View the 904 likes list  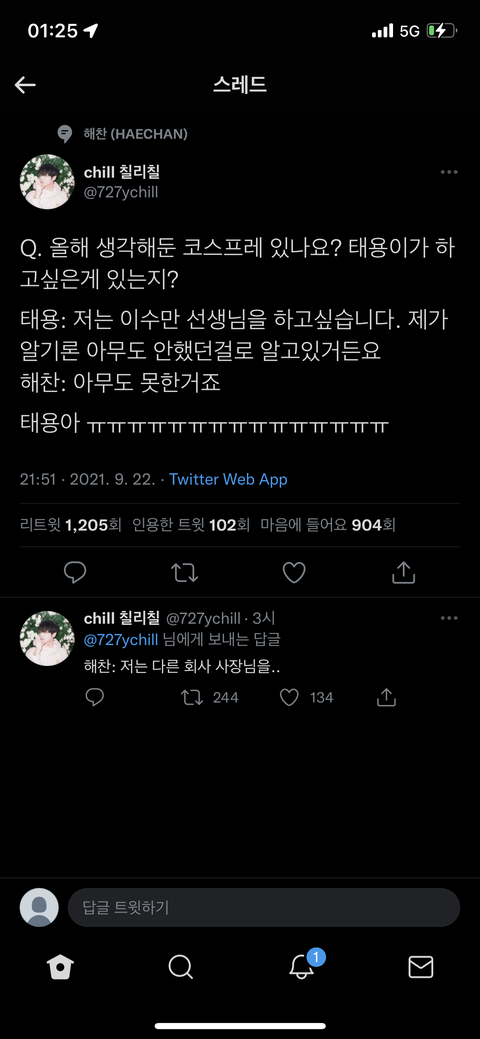pos(328,525)
